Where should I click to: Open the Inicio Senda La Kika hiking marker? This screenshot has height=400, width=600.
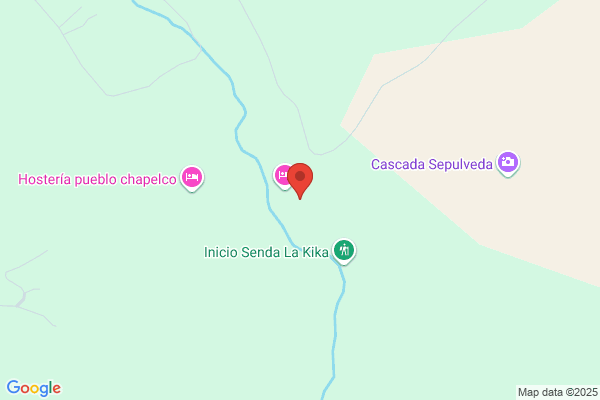coord(344,250)
